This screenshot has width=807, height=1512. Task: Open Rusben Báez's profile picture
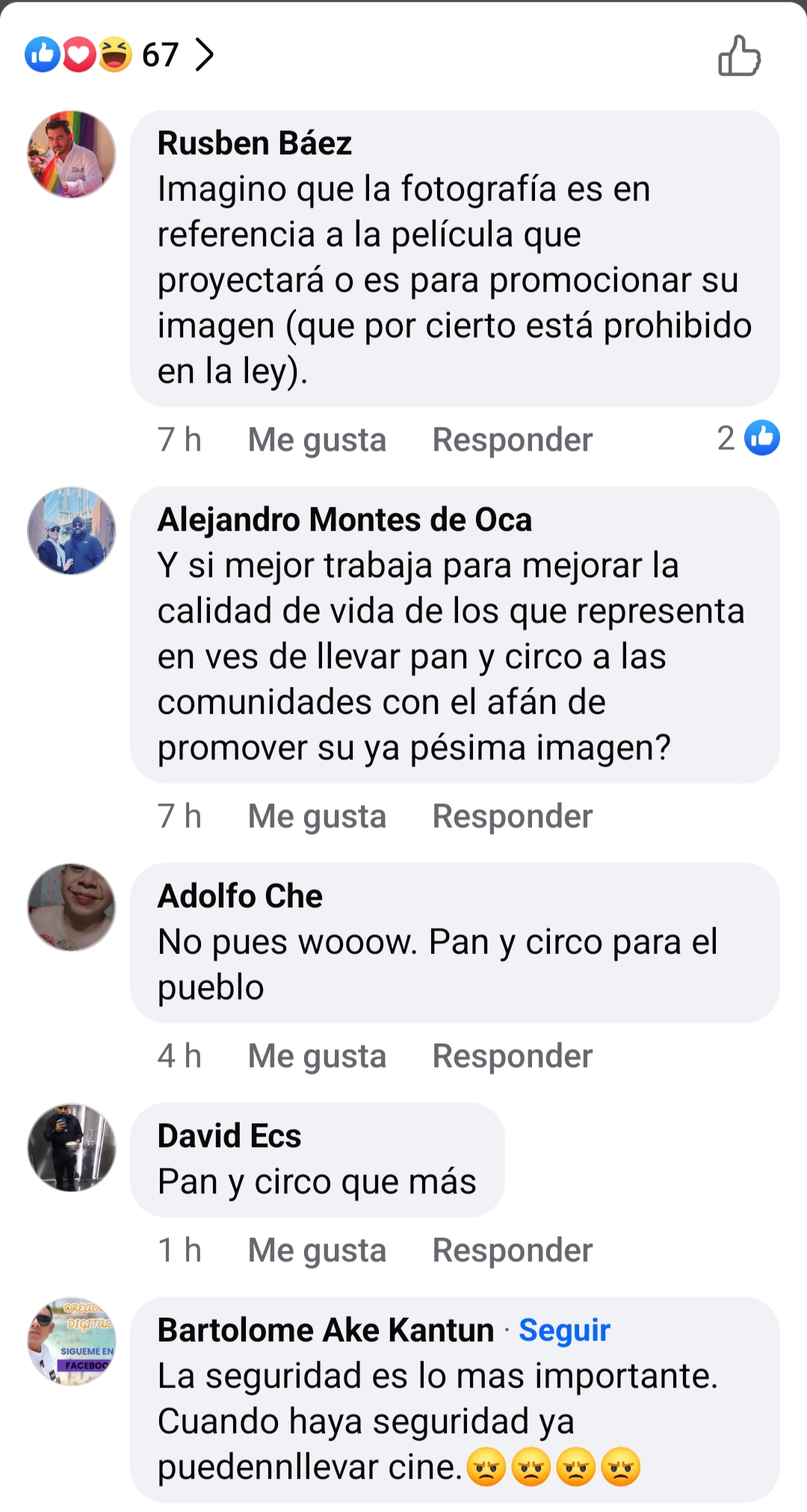coord(72,155)
